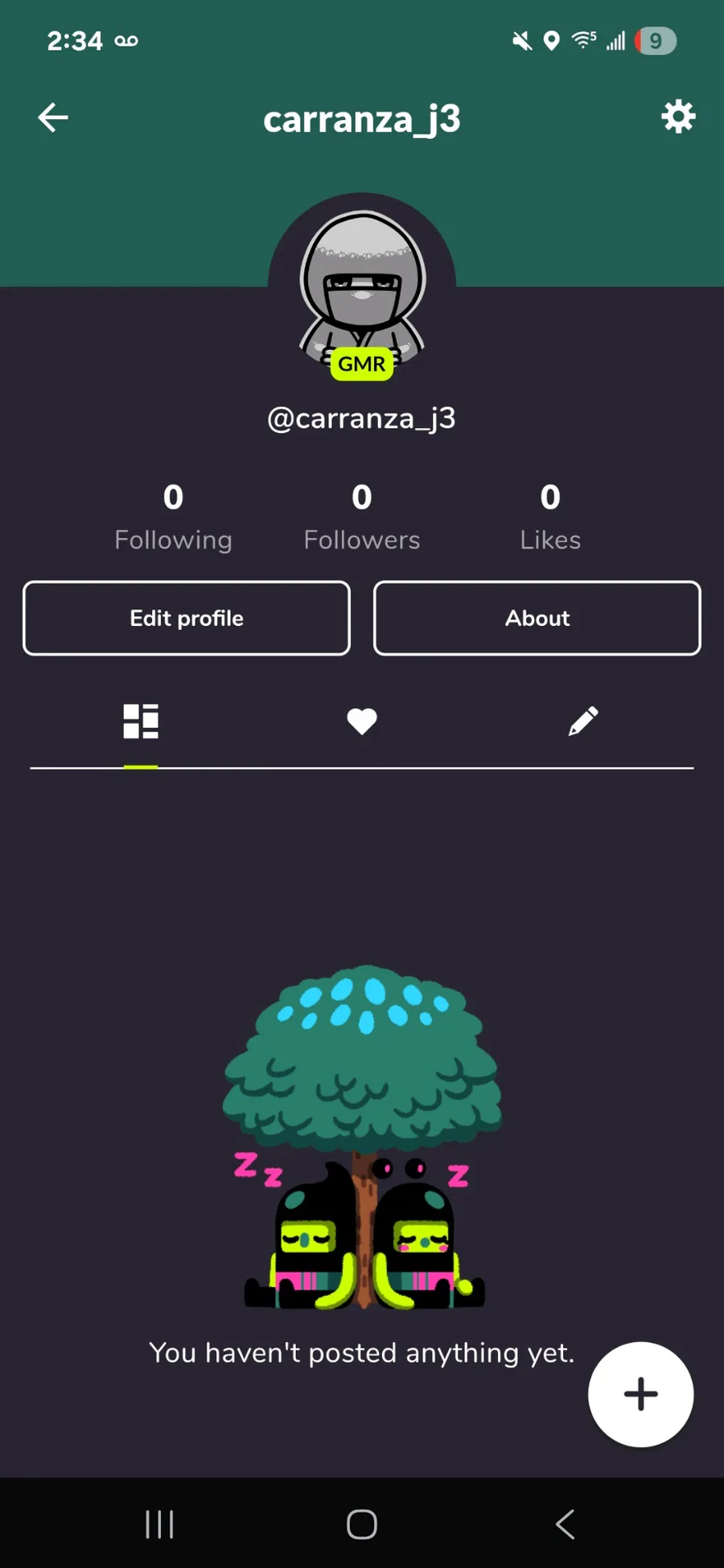Image resolution: width=724 pixels, height=1568 pixels.
Task: Tap the Edit profile button
Action: click(187, 618)
